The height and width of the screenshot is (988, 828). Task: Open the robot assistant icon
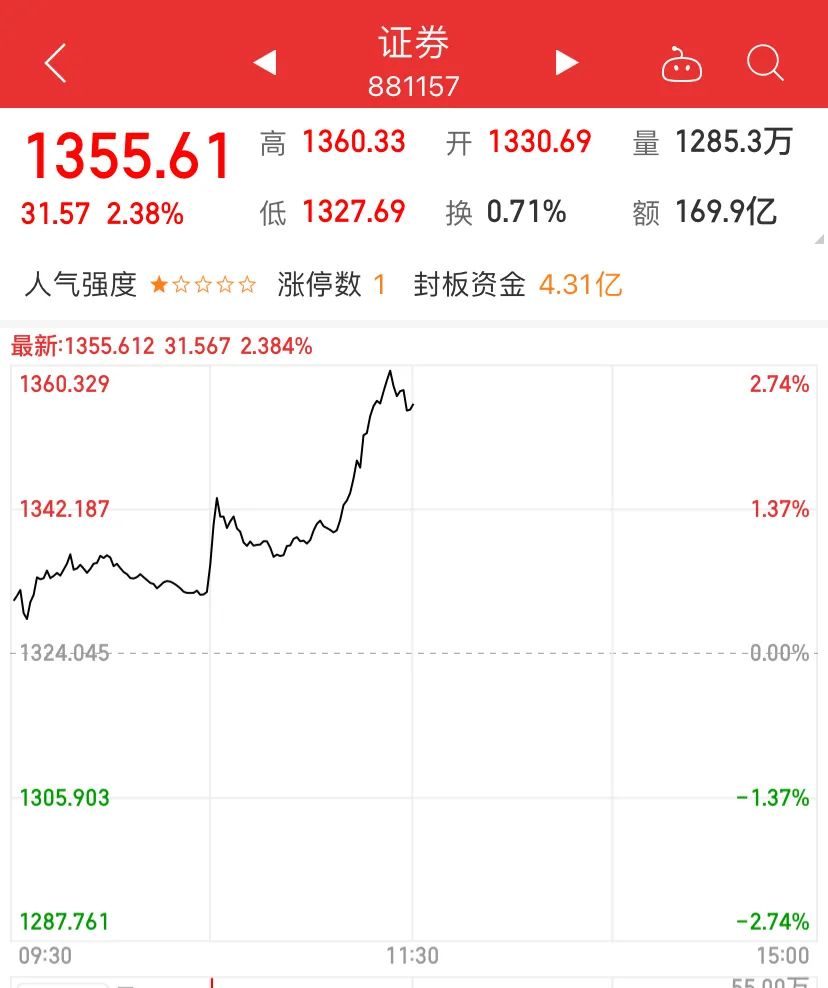point(681,65)
